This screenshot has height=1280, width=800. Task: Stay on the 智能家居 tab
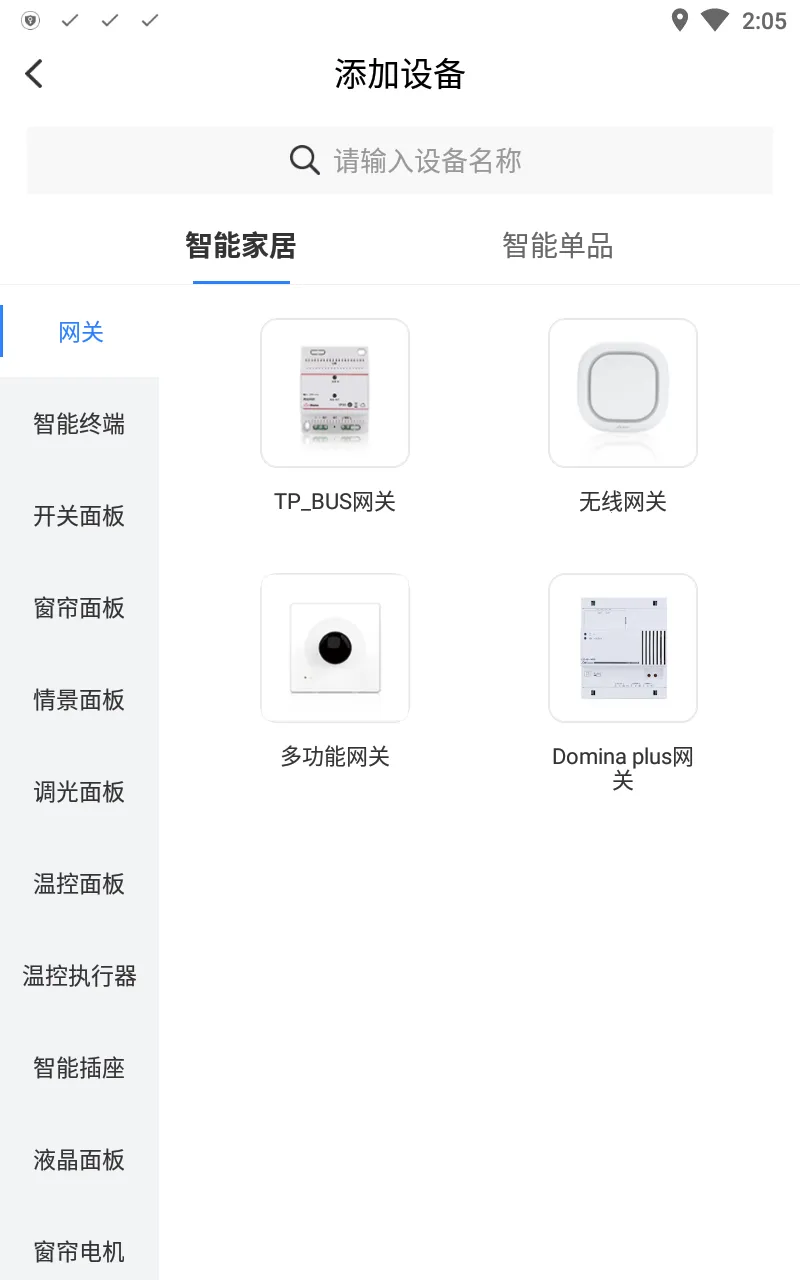[x=240, y=246]
